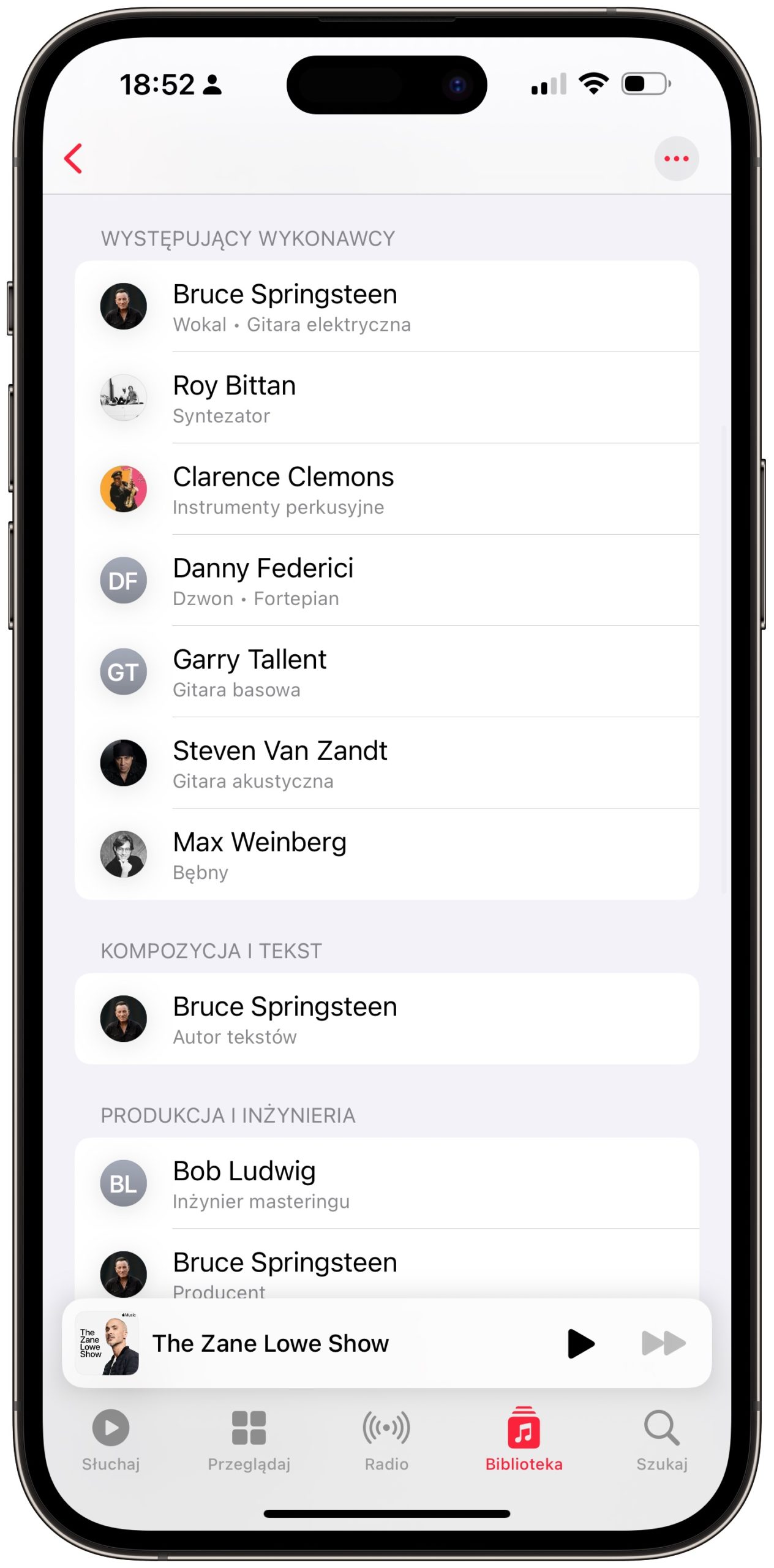Open Bruce Springsteen listed as Autor tekstów
Screen dimensions: 774x1568
point(386,1019)
